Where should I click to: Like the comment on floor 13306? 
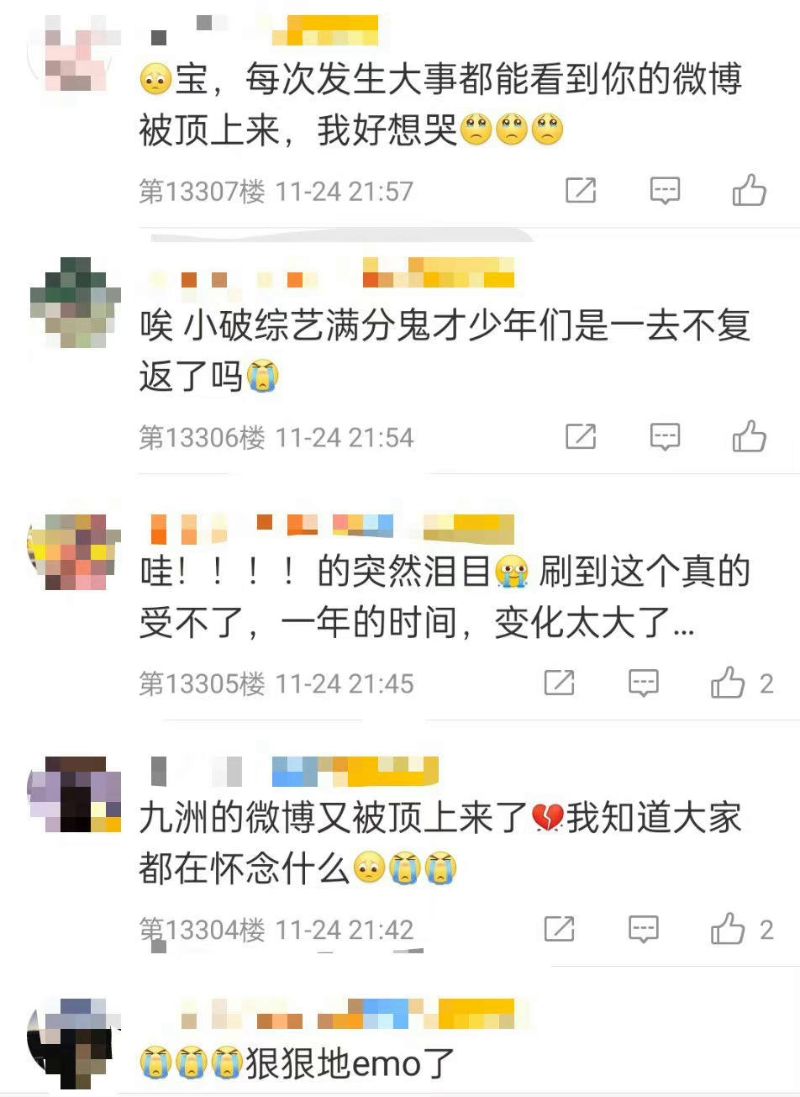[x=749, y=437]
